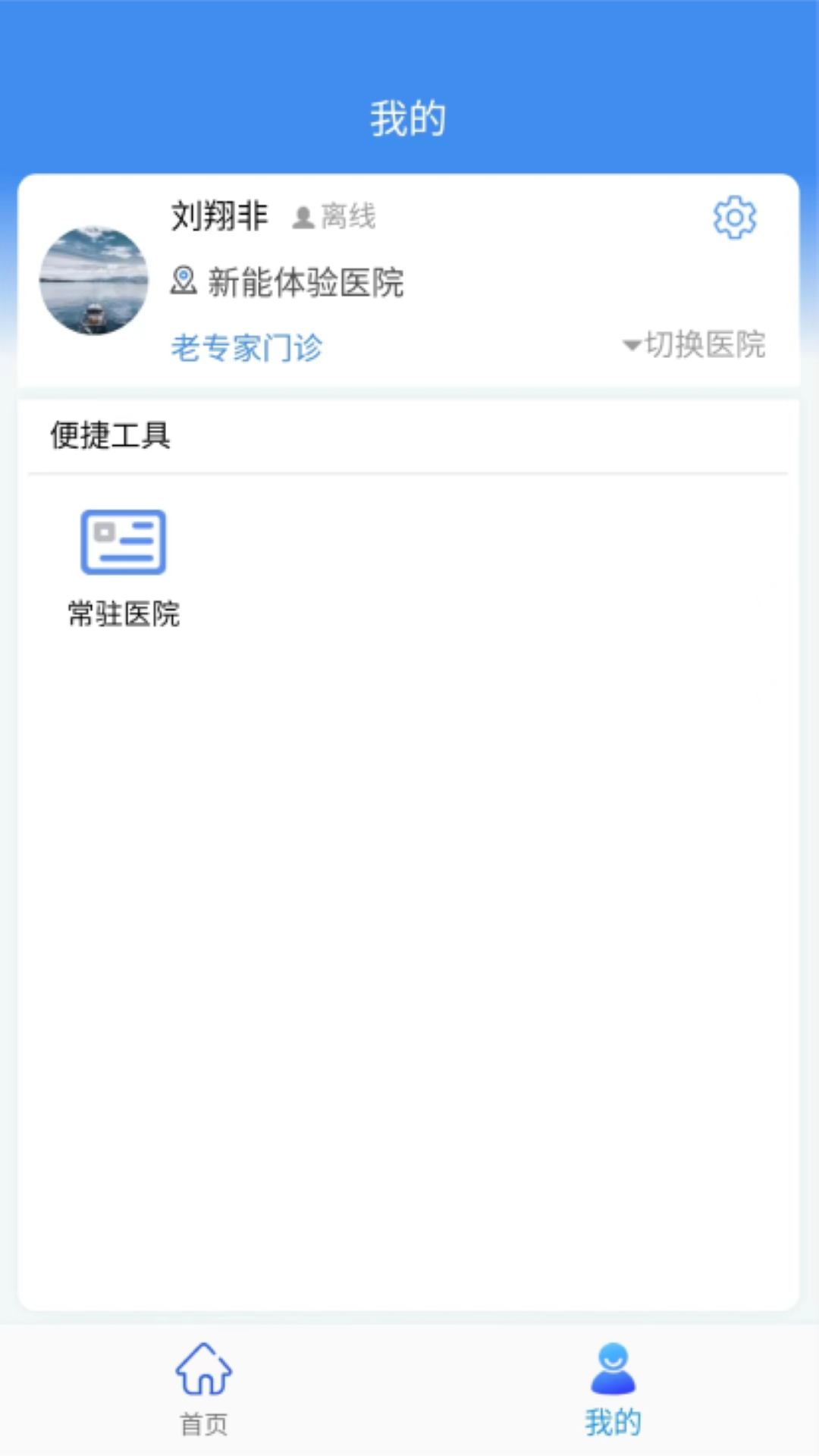Open the settings gear icon

coord(734,218)
